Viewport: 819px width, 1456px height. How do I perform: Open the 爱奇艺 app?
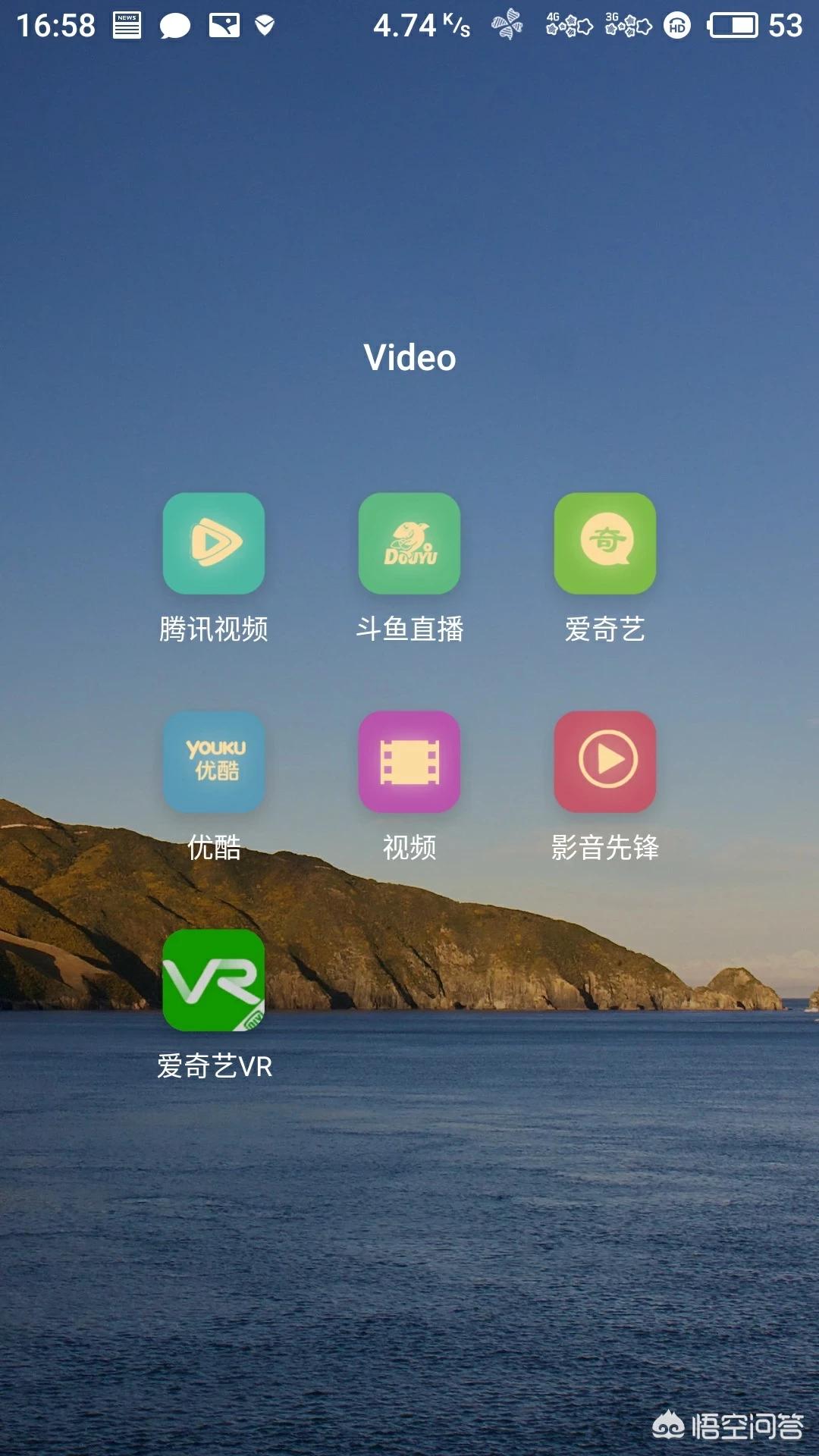point(605,543)
